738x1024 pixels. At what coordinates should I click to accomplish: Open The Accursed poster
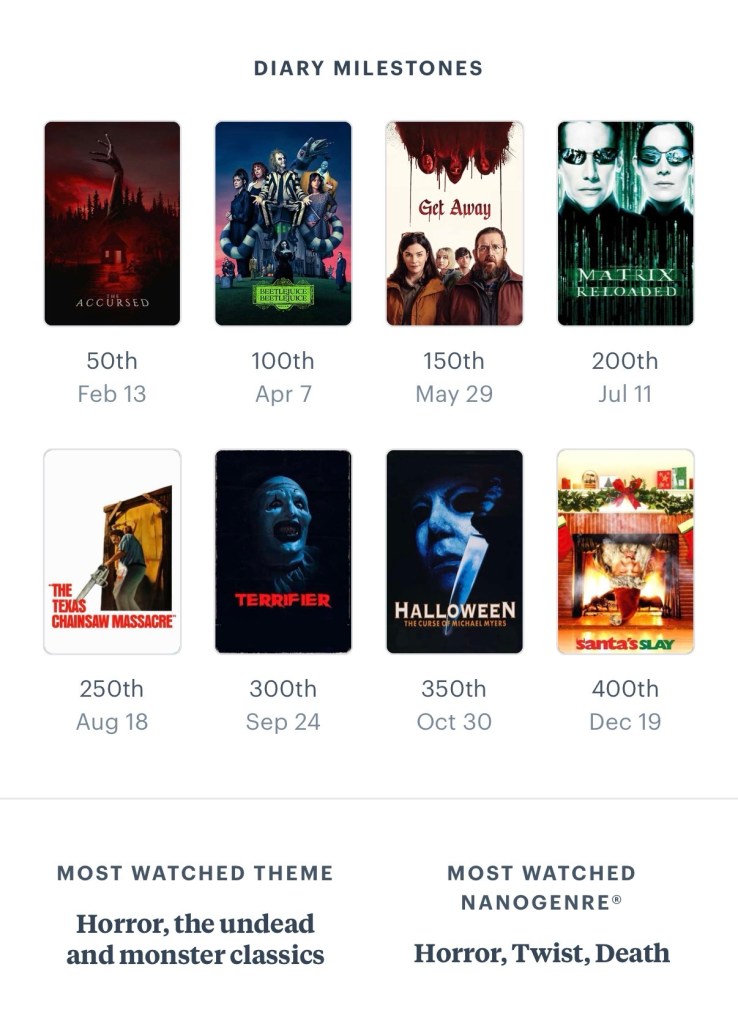pos(112,224)
